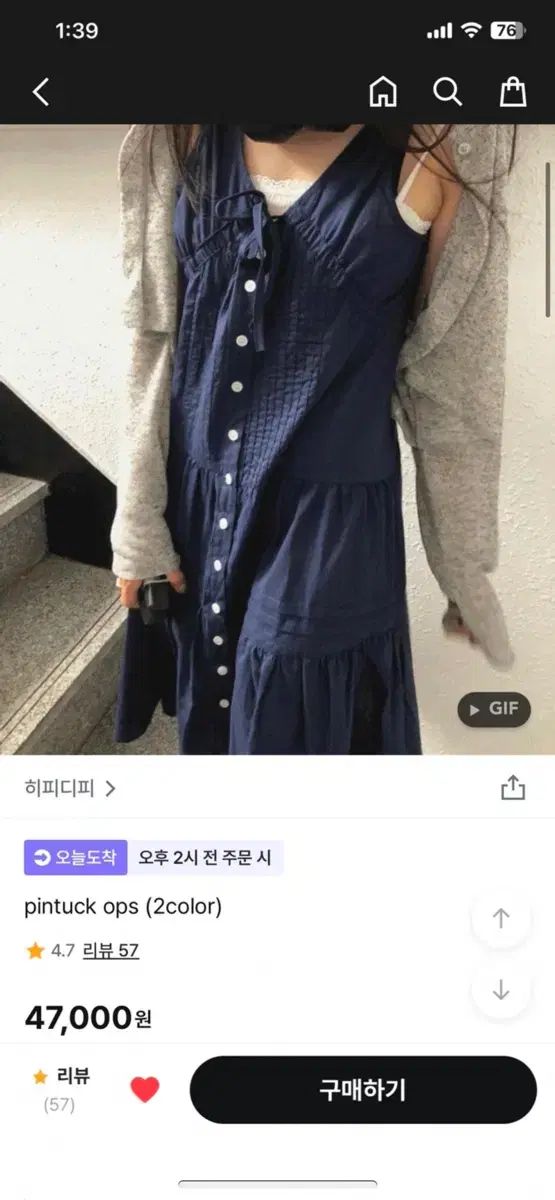Open the home icon in the top bar
Image resolution: width=555 pixels, height=1200 pixels.
tap(383, 92)
